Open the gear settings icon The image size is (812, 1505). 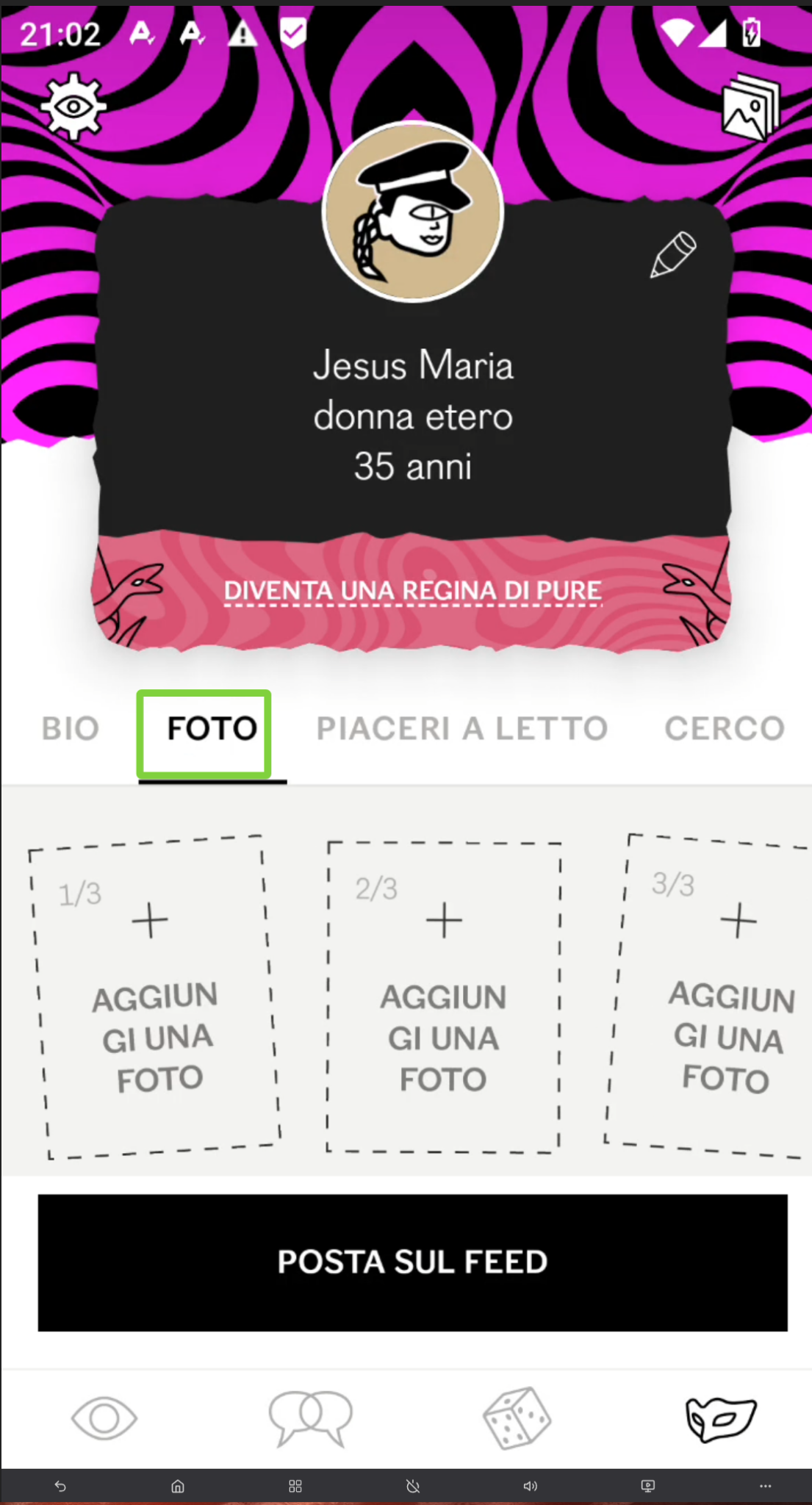pos(73,107)
